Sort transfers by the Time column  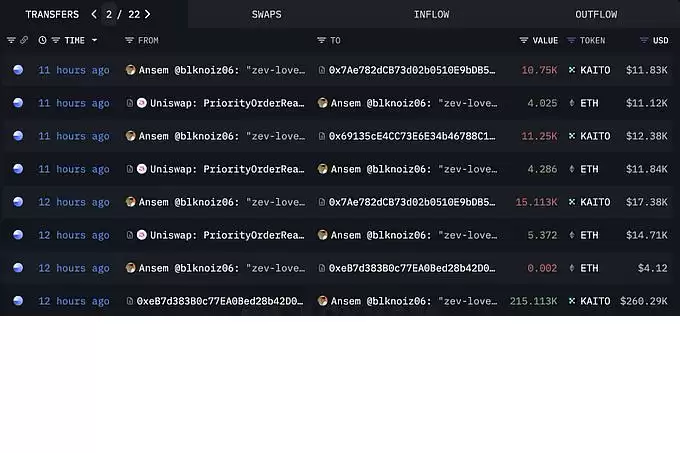(74, 41)
